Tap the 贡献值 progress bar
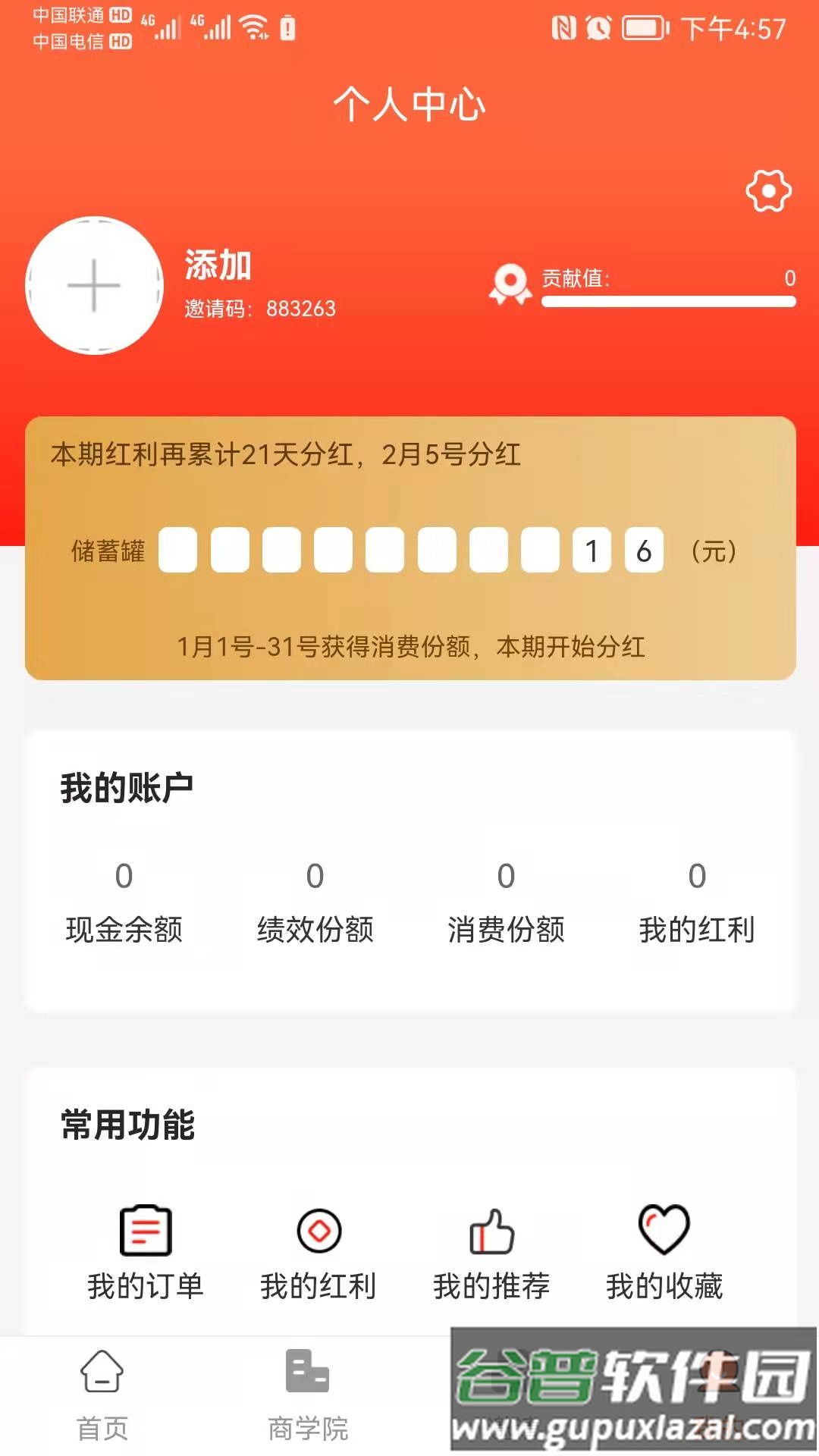 (x=667, y=302)
